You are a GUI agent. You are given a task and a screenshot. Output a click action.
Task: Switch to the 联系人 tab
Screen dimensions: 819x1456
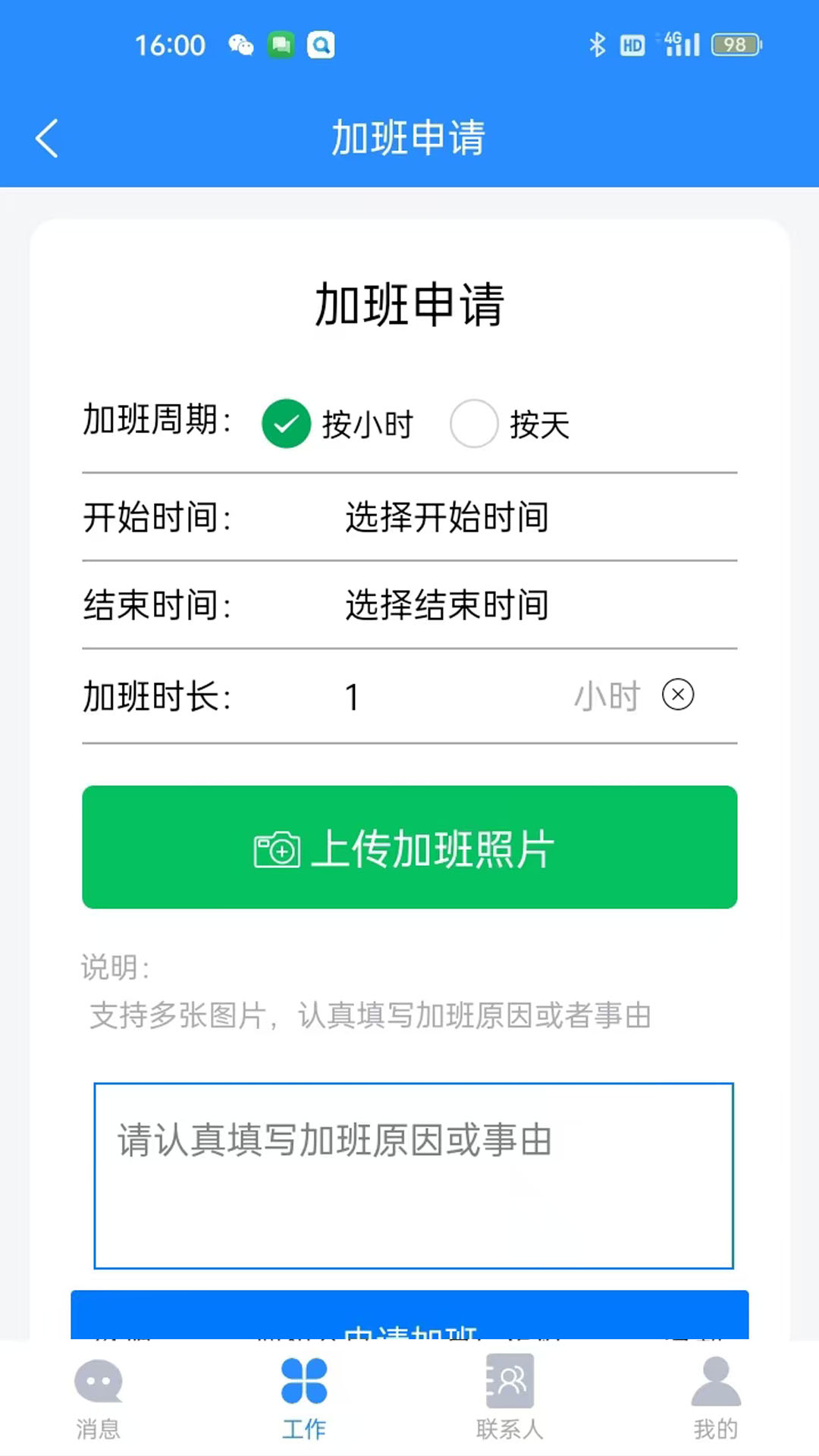[x=510, y=1397]
